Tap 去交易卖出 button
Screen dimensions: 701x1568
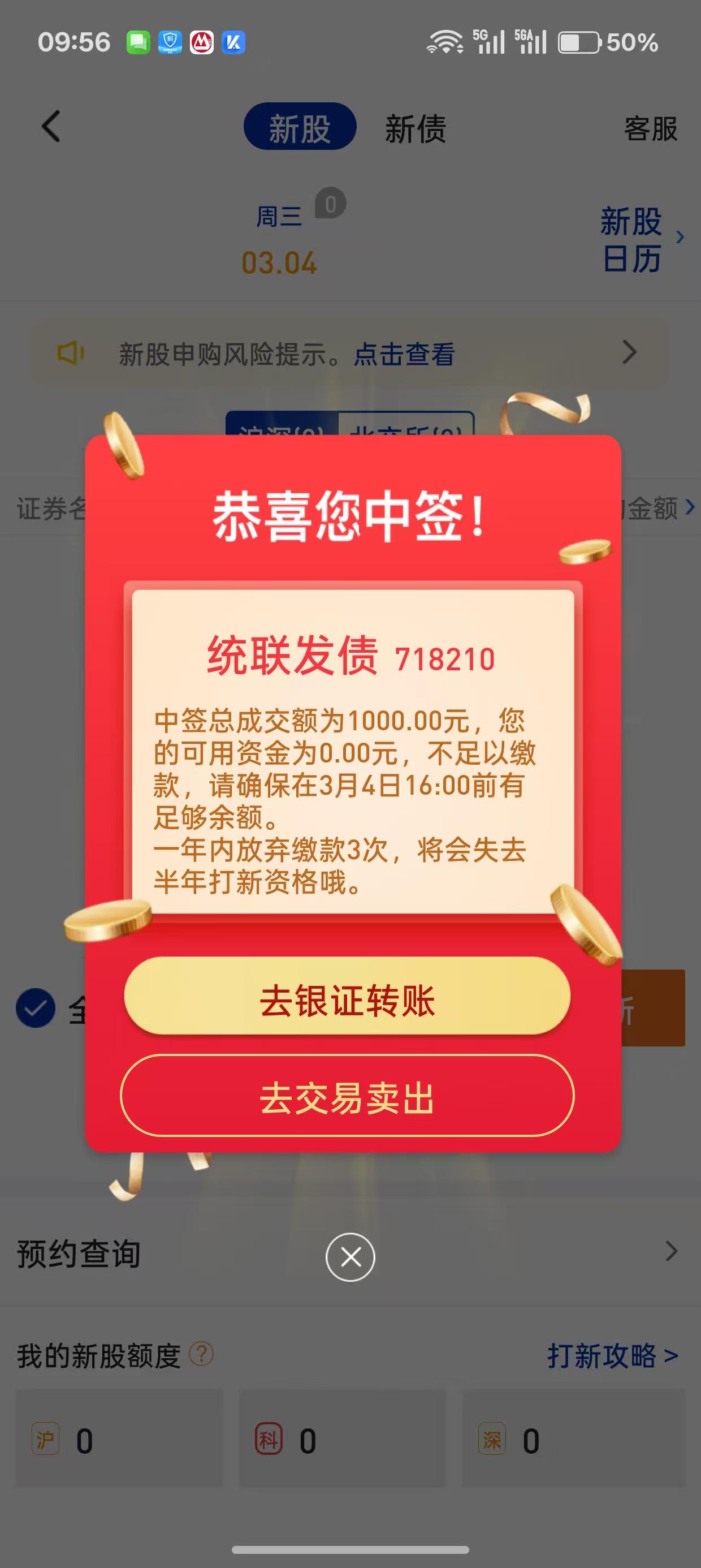[347, 1095]
